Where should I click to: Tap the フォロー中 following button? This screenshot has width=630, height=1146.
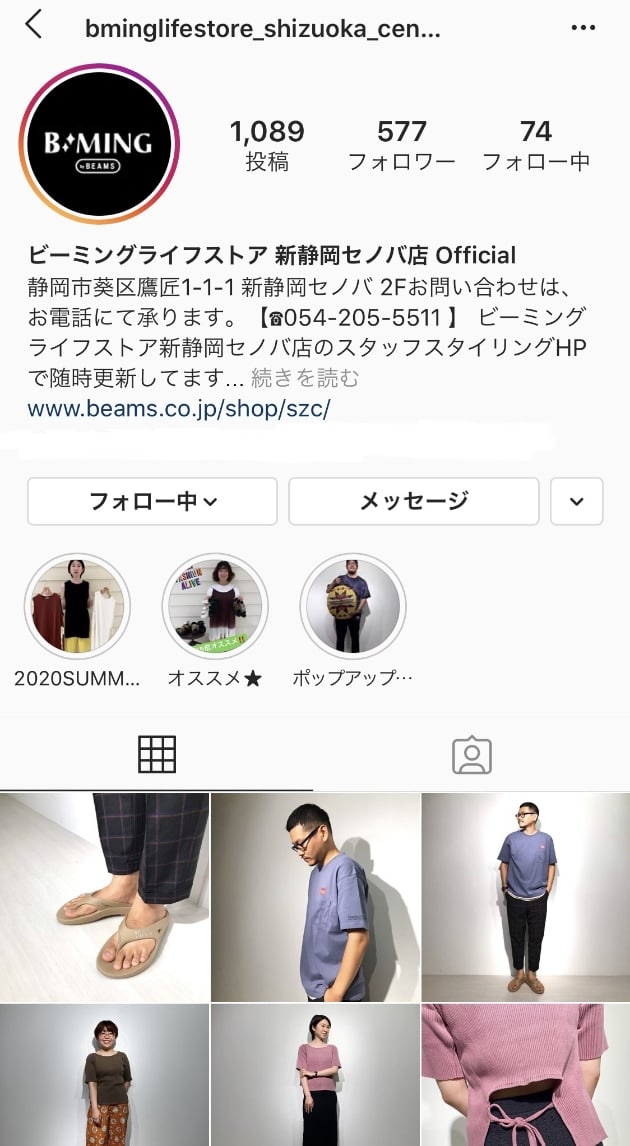click(x=152, y=501)
